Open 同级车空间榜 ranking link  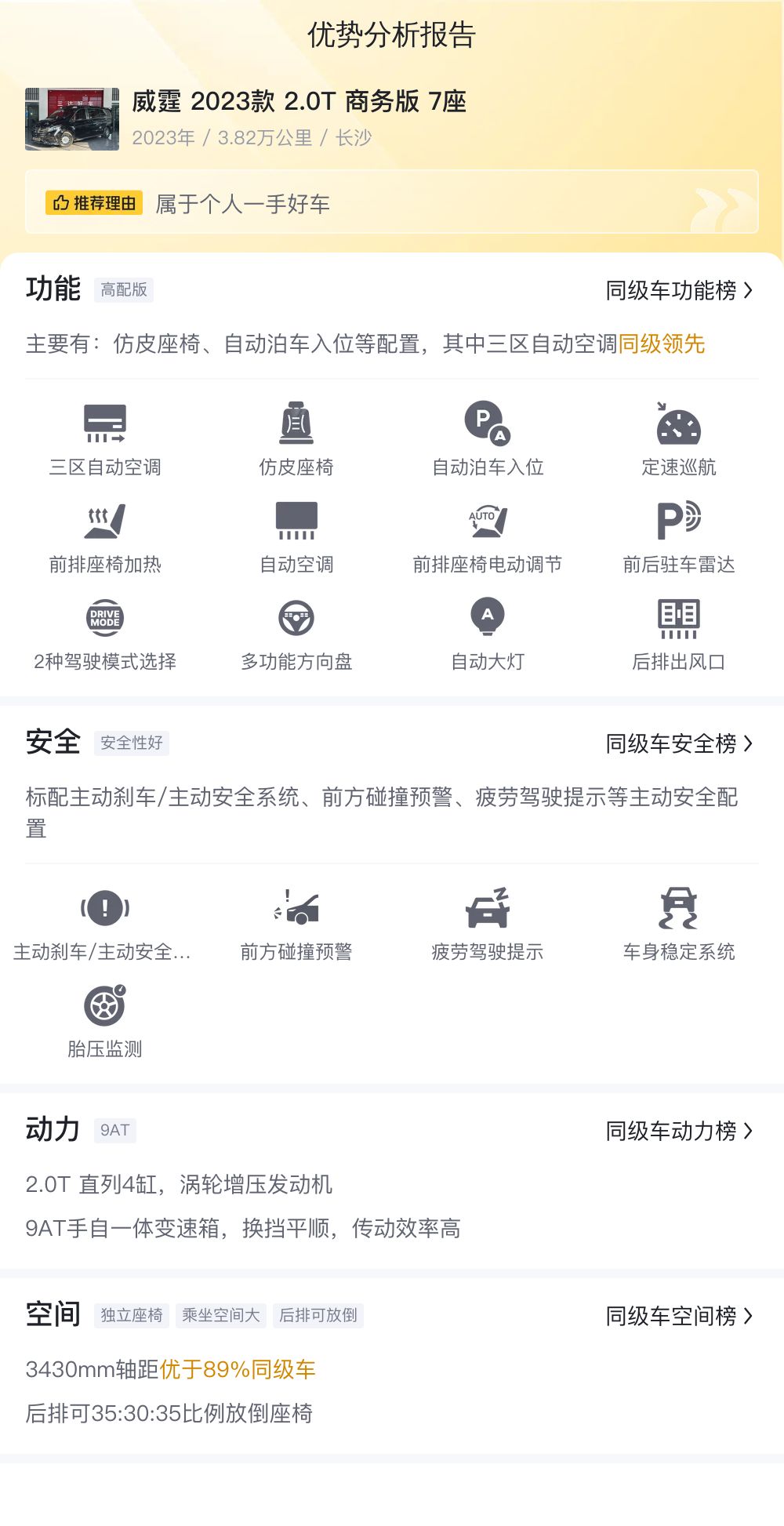(679, 1316)
